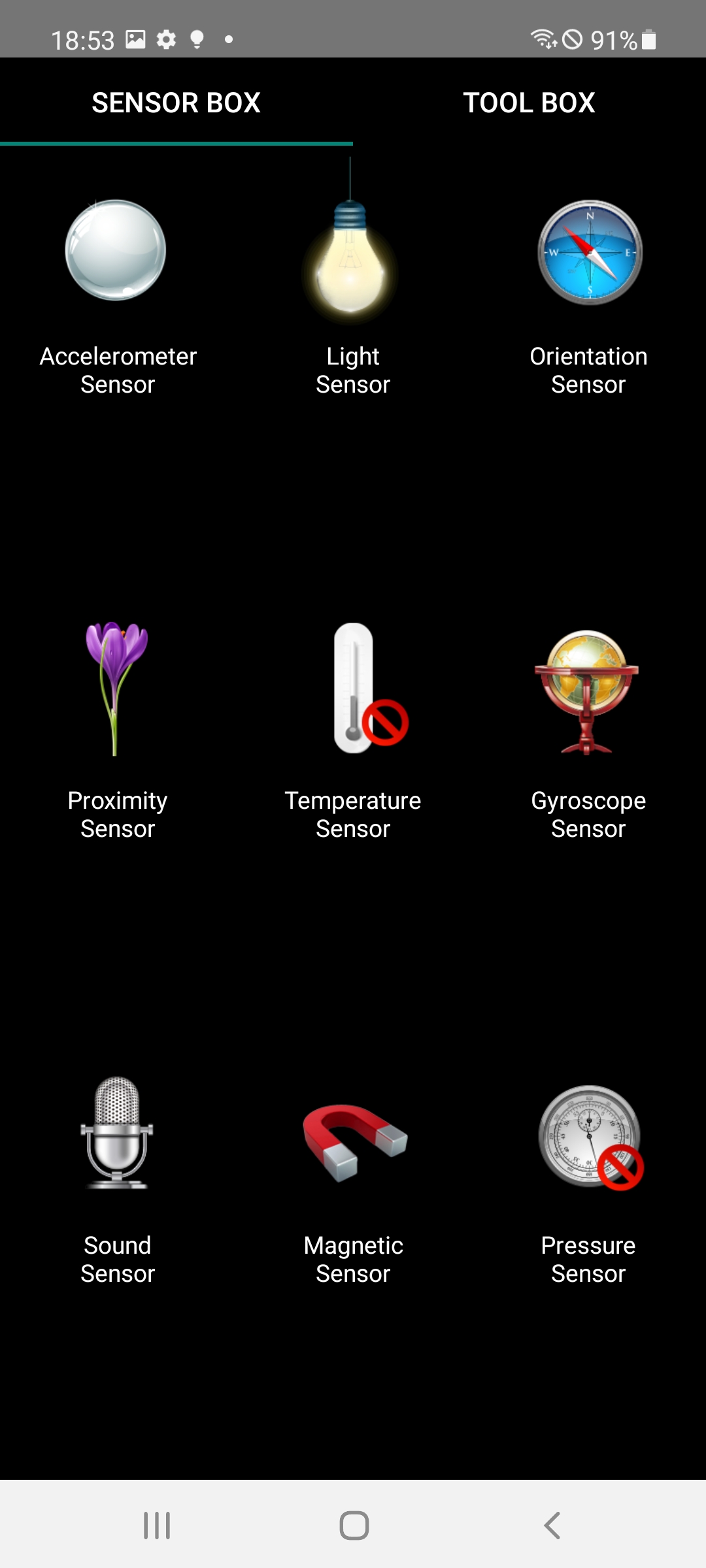
Task: Switch to the TOOL BOX tab
Action: click(x=529, y=102)
